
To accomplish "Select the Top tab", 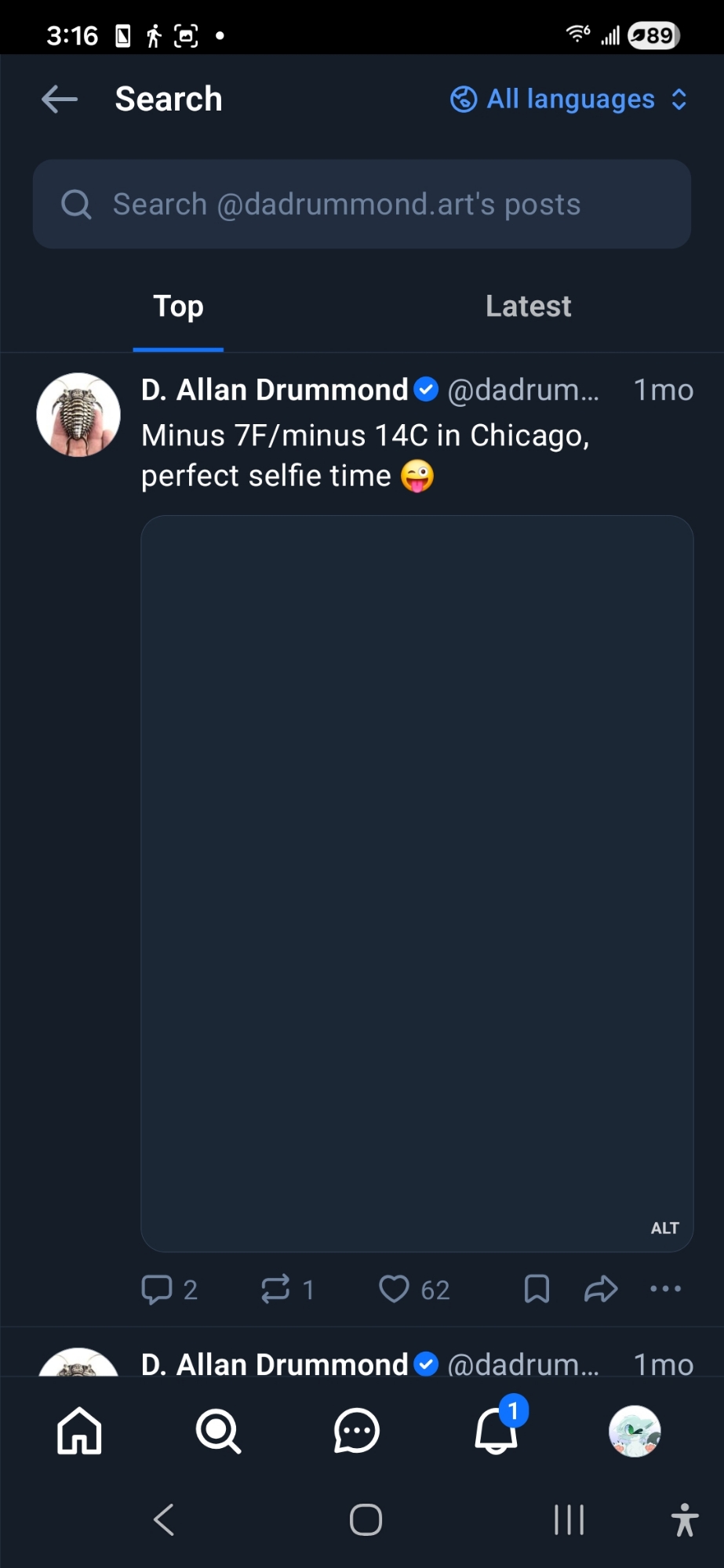I will (x=178, y=307).
